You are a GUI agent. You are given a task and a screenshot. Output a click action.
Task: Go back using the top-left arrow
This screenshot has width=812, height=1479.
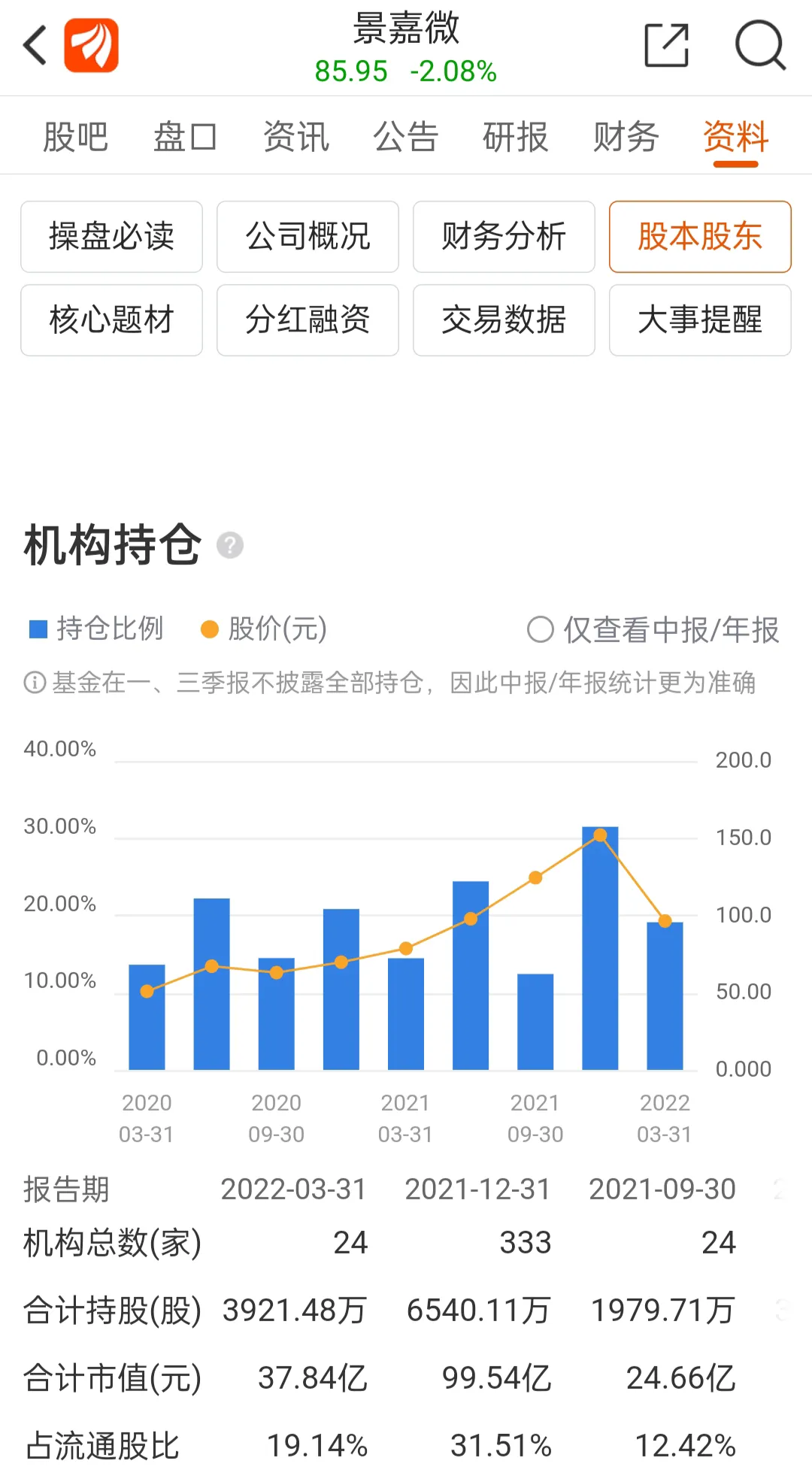tap(35, 46)
